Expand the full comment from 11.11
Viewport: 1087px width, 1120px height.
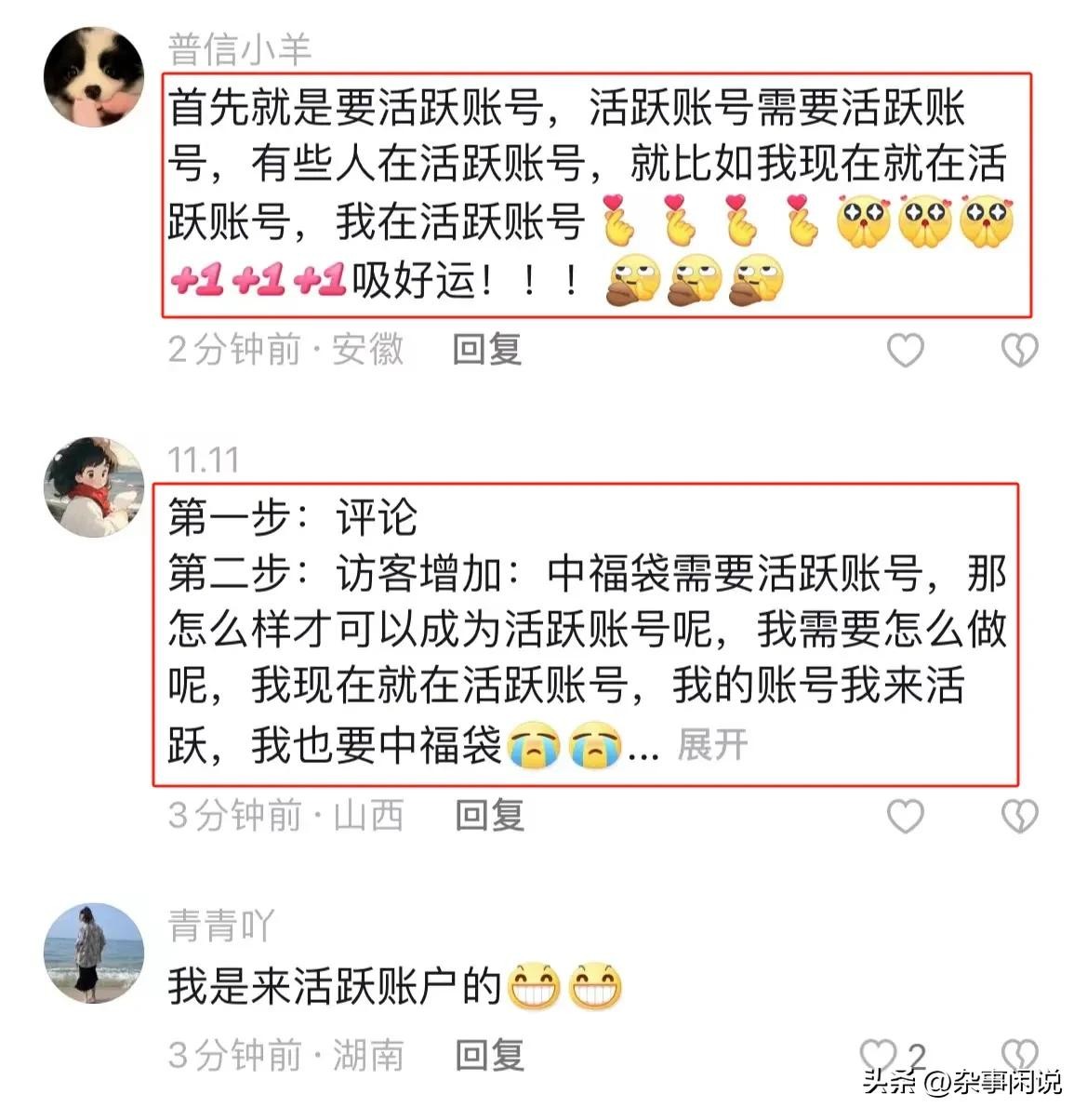[711, 745]
